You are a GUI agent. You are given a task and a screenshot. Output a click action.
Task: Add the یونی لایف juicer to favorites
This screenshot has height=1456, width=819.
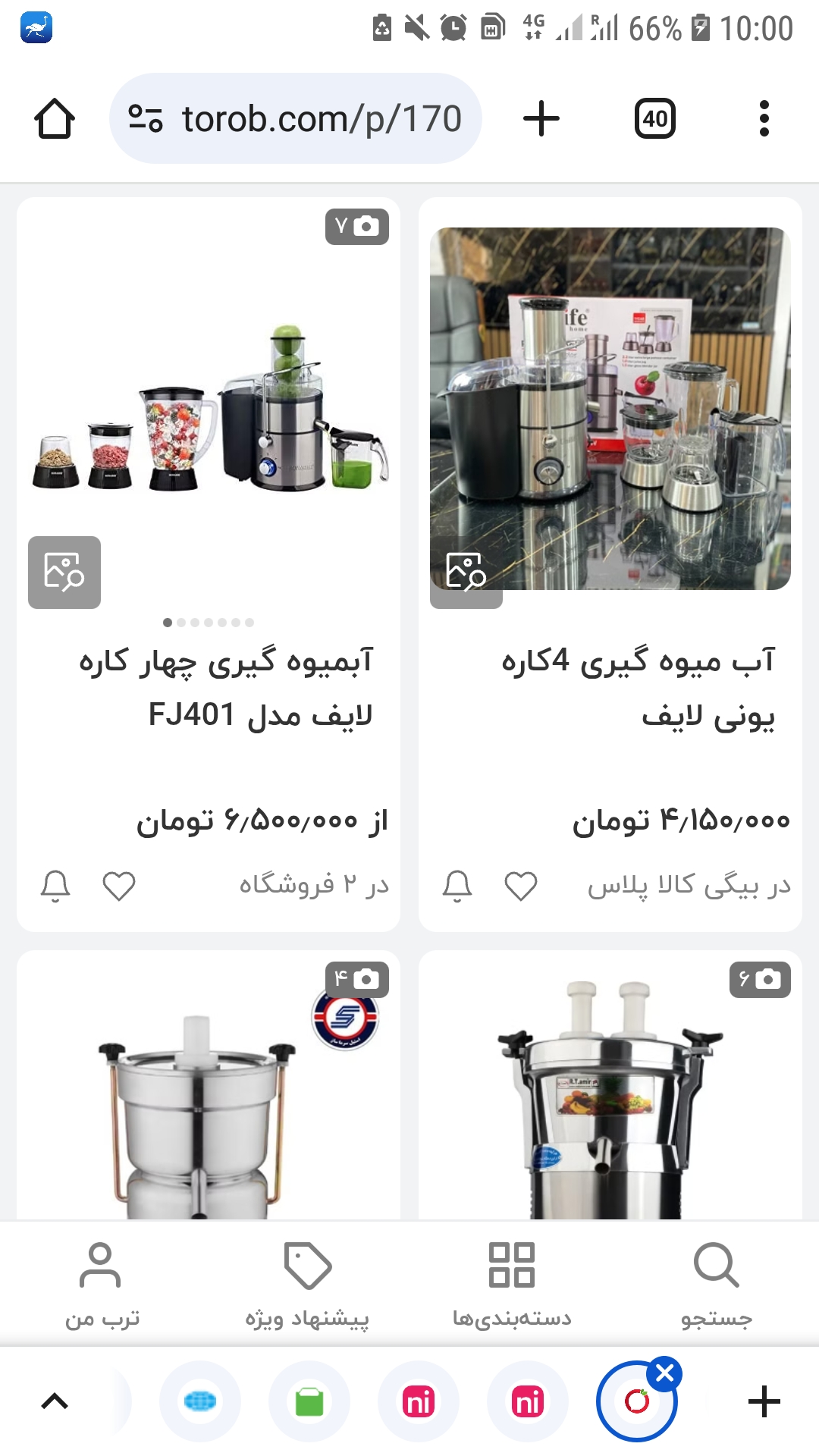tap(521, 886)
